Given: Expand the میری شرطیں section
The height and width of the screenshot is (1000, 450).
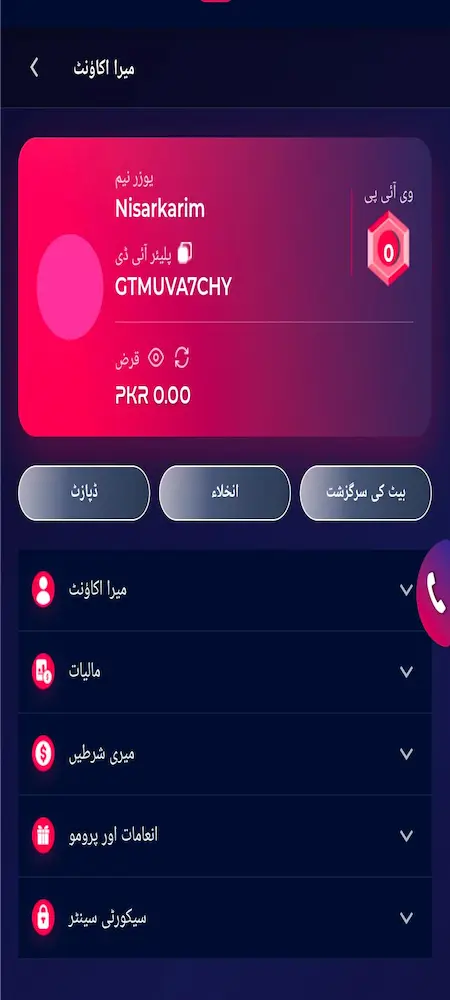Looking at the screenshot, I should point(225,754).
